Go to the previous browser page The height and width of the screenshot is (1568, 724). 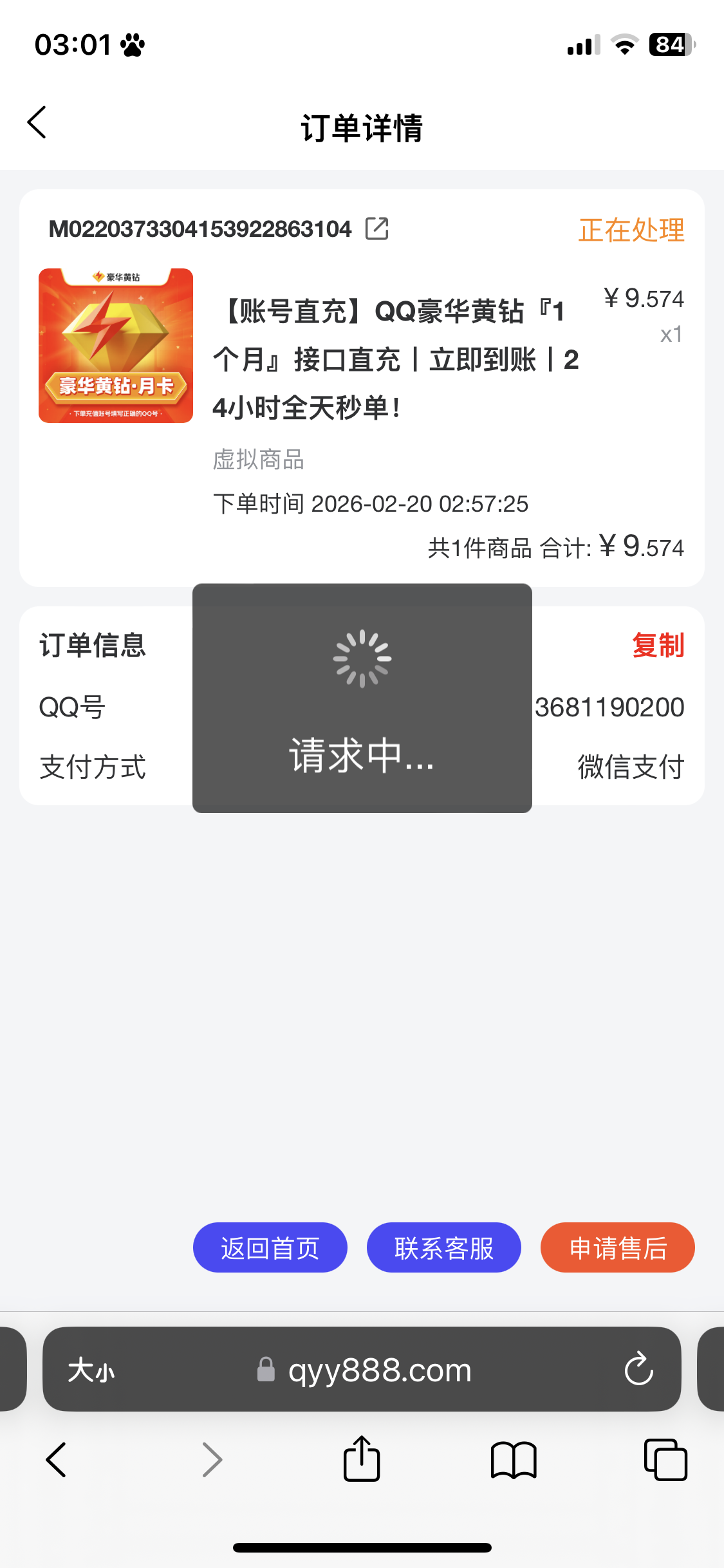[x=57, y=1459]
